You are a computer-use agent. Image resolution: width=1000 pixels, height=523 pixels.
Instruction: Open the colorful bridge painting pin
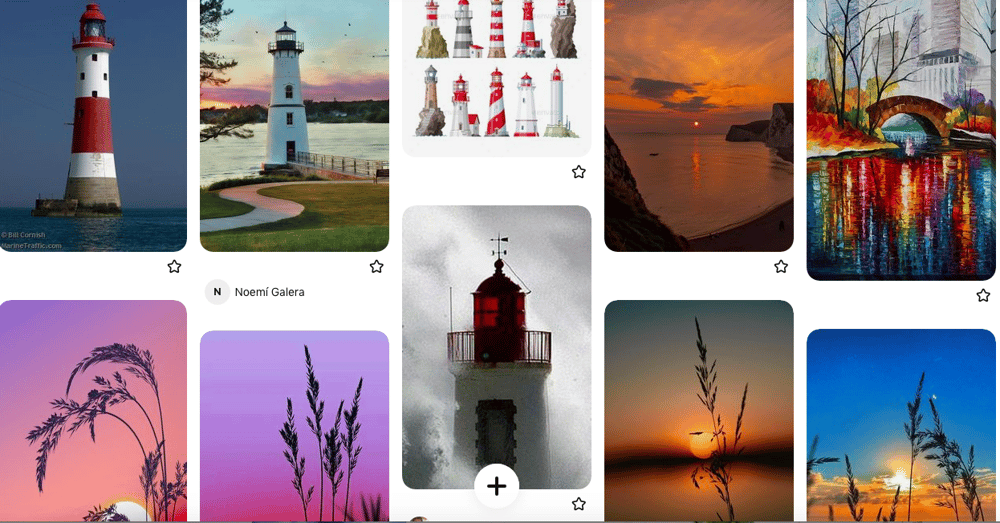click(x=901, y=140)
